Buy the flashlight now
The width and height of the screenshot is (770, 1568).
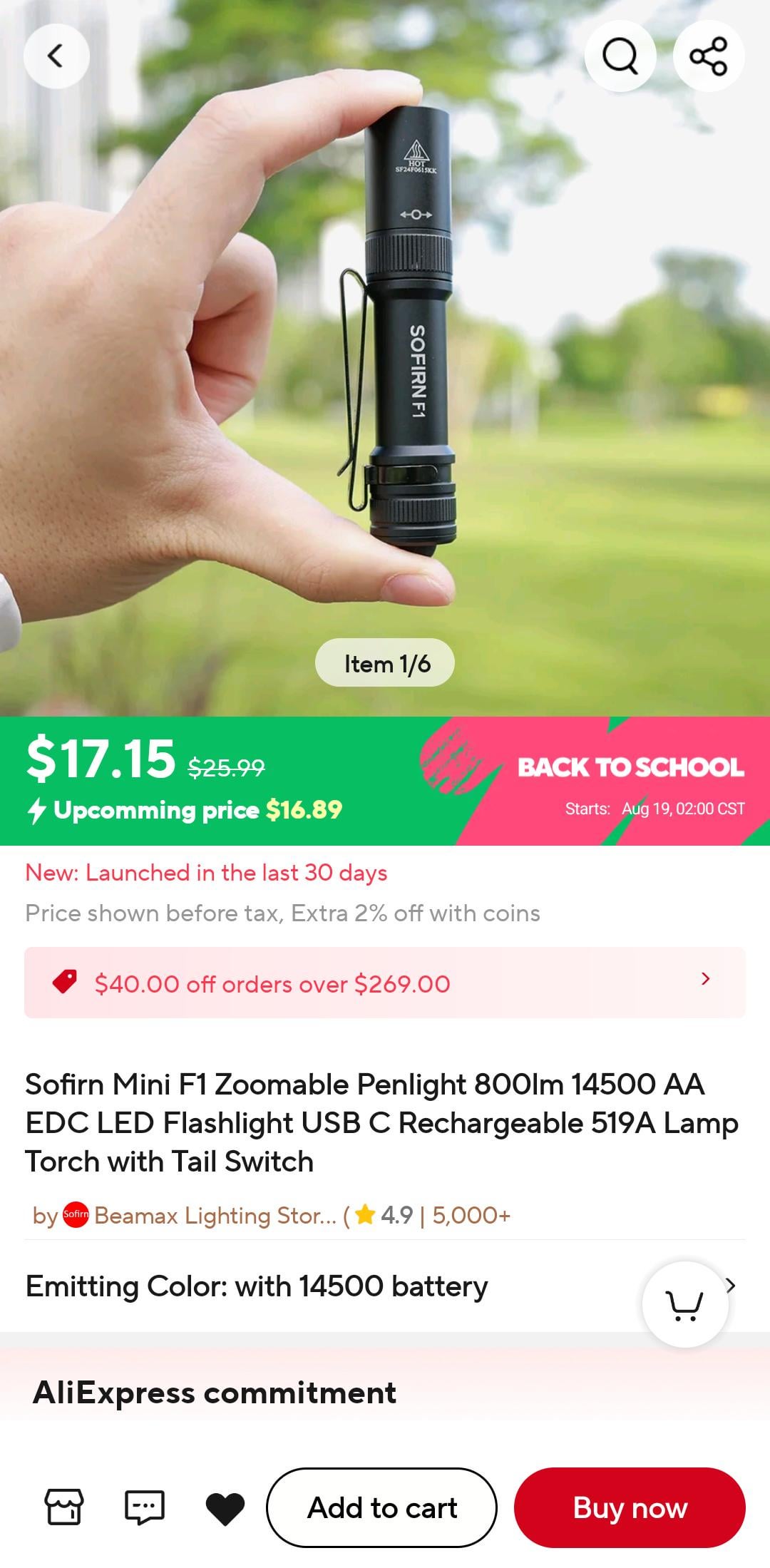point(630,1507)
